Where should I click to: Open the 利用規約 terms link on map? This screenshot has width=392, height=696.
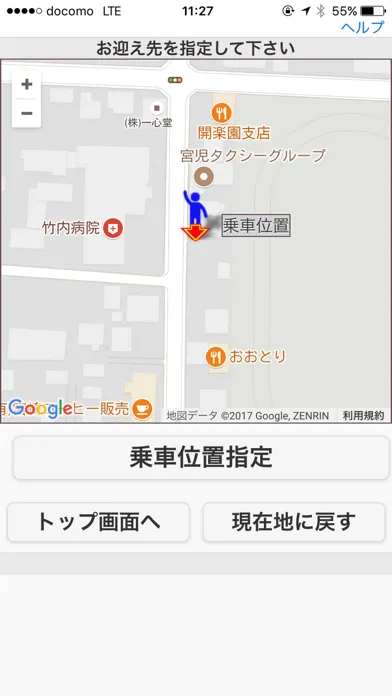[363, 415]
